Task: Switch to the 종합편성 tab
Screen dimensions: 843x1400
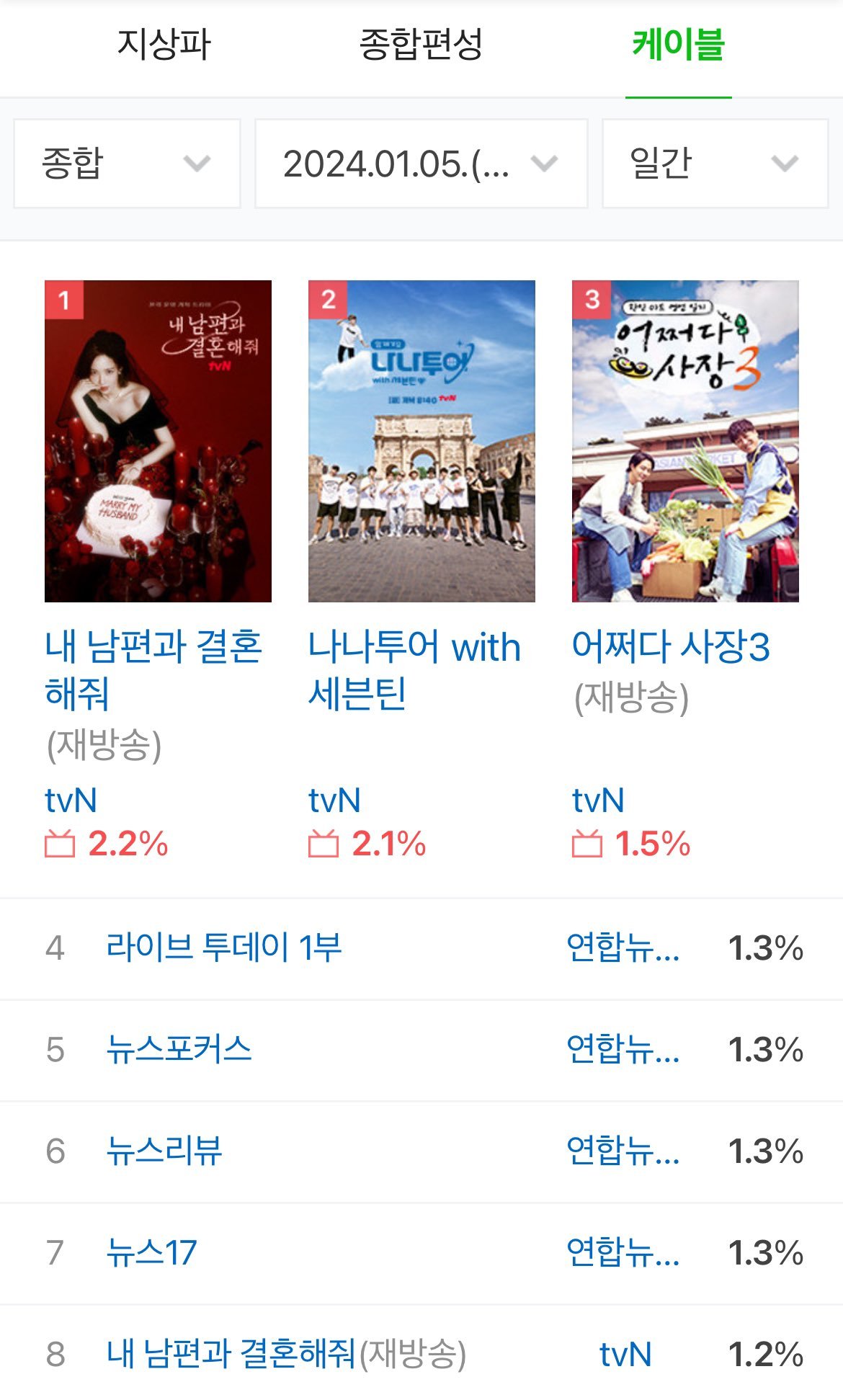Action: coord(421,45)
